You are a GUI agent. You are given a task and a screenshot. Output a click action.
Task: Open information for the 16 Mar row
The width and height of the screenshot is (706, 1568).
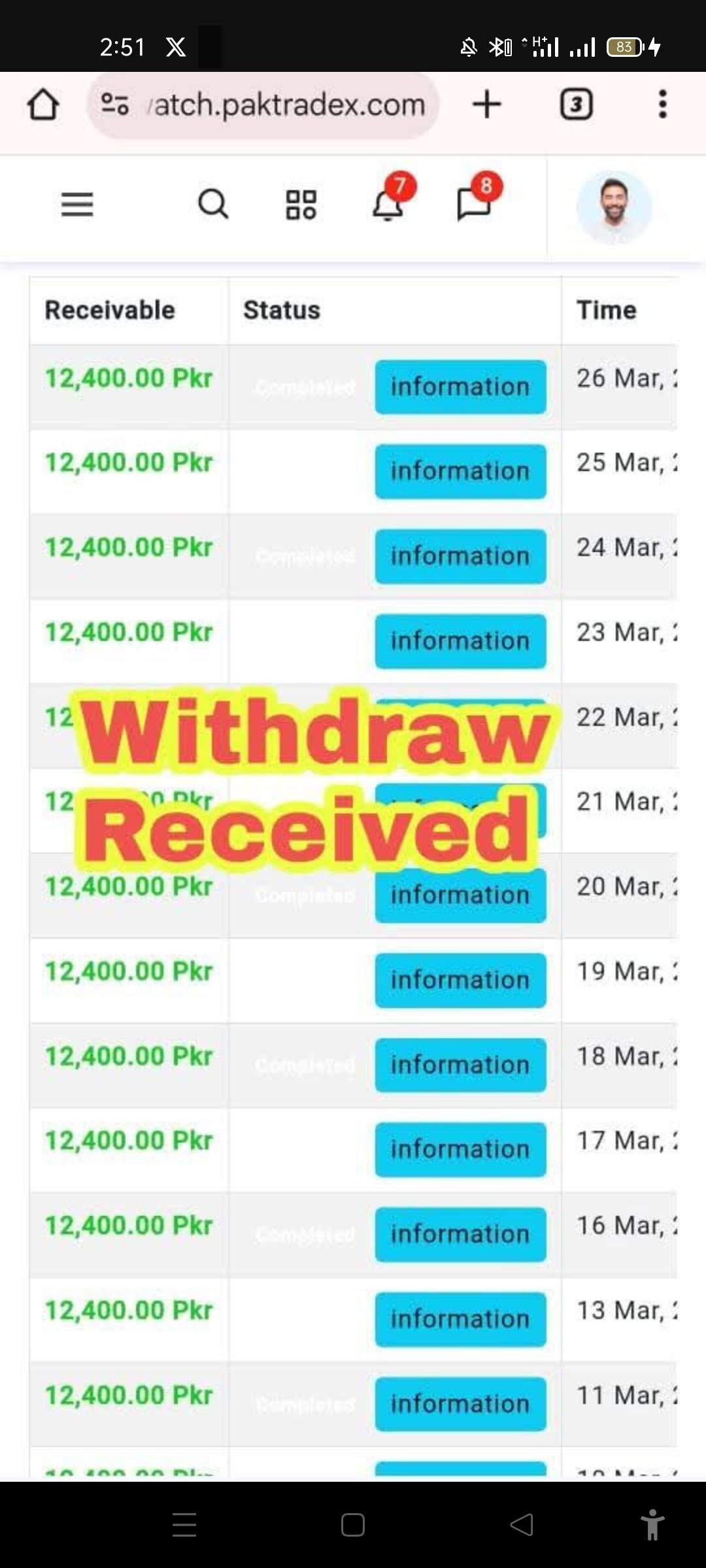pyautogui.click(x=460, y=1234)
